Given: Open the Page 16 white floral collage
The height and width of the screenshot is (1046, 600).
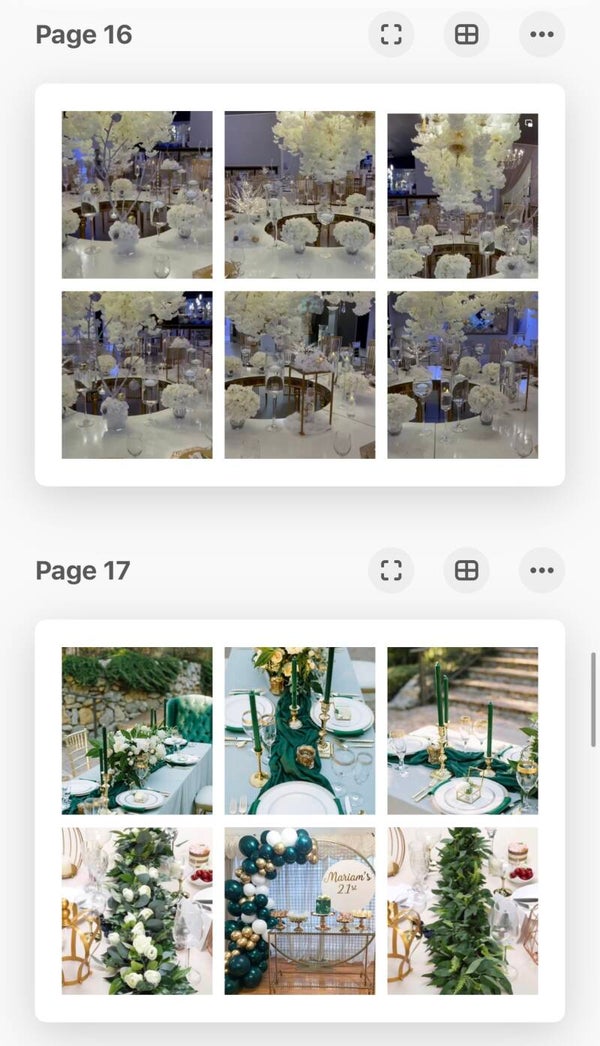Looking at the screenshot, I should (300, 285).
